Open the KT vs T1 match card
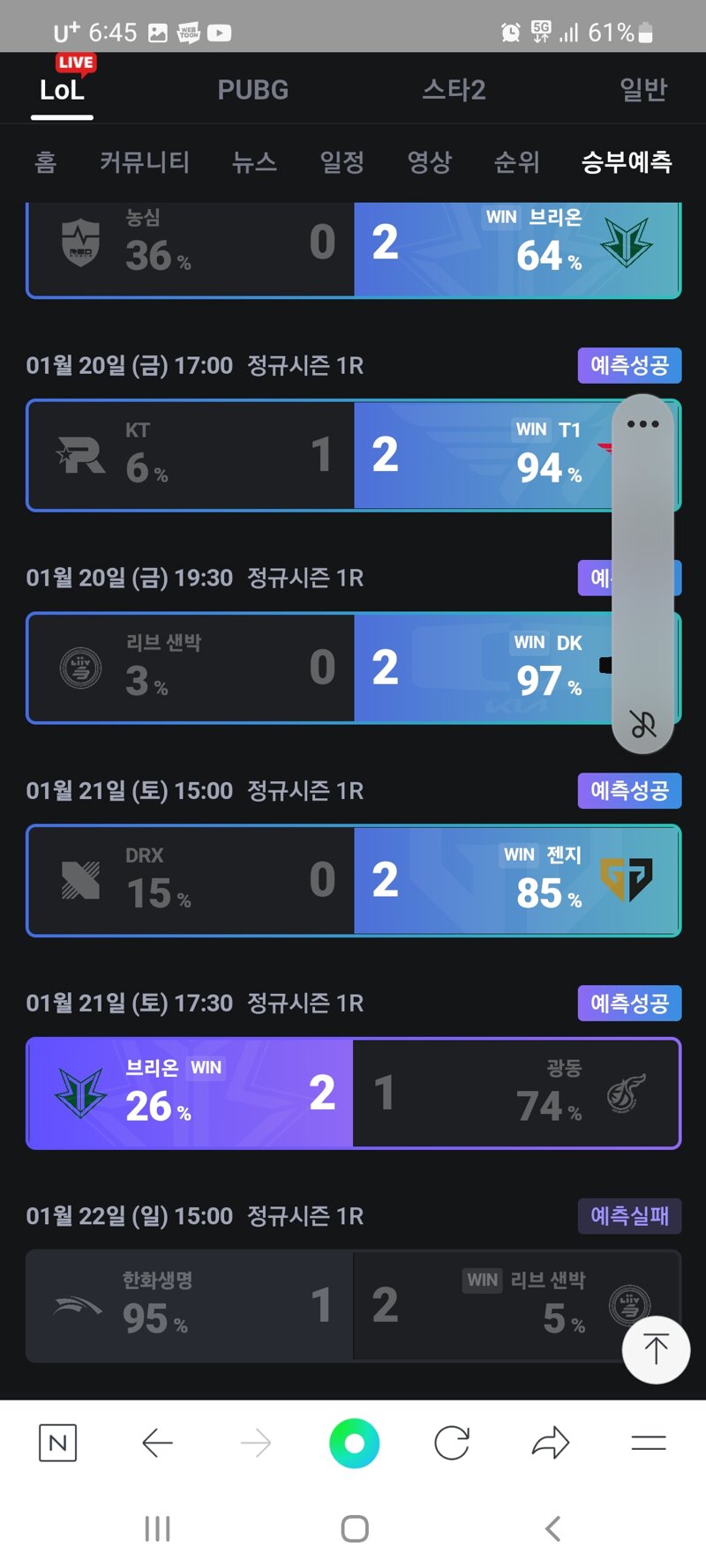The height and width of the screenshot is (1568, 706). click(x=318, y=455)
